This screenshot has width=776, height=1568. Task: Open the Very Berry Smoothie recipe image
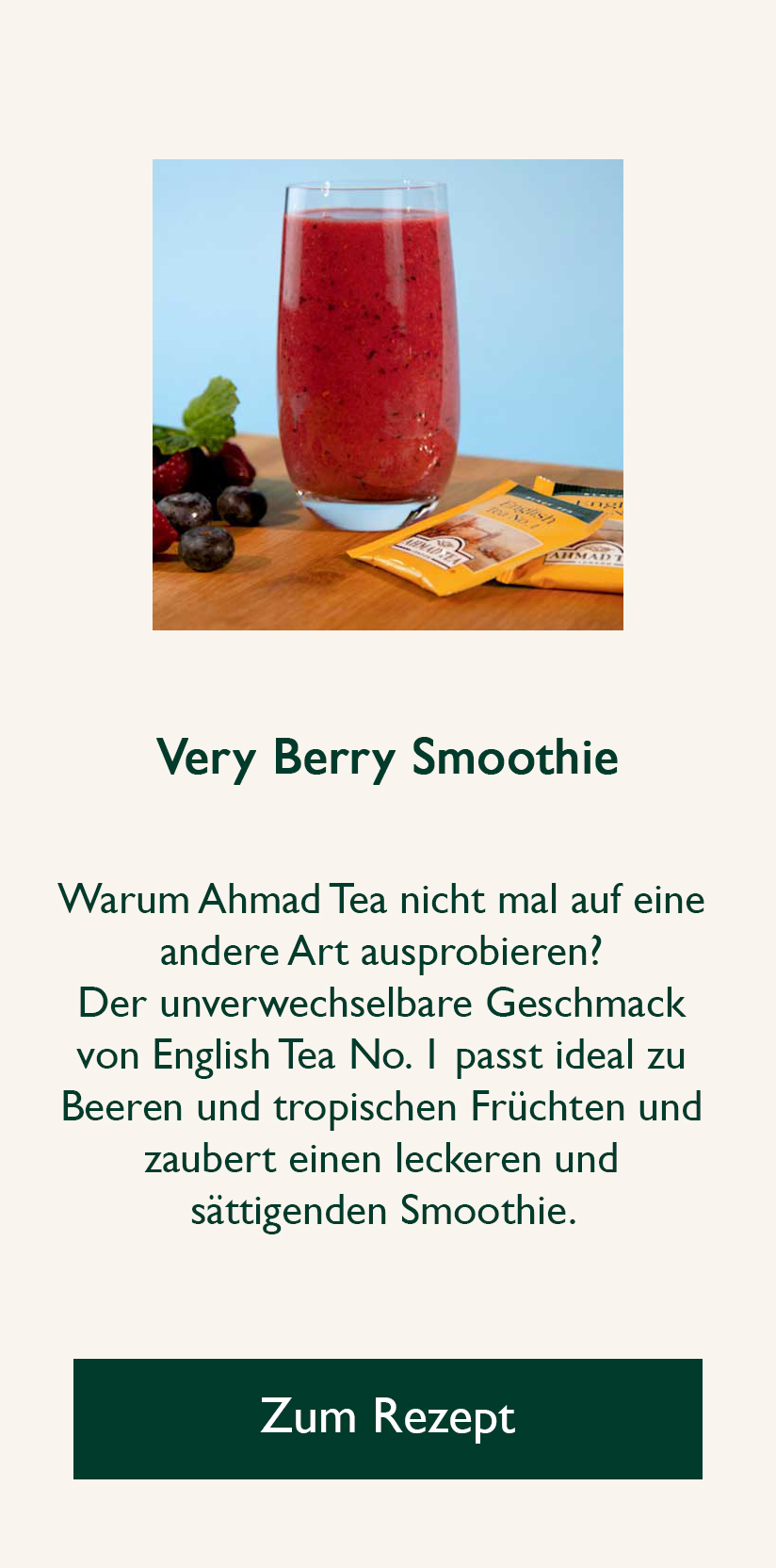(387, 394)
